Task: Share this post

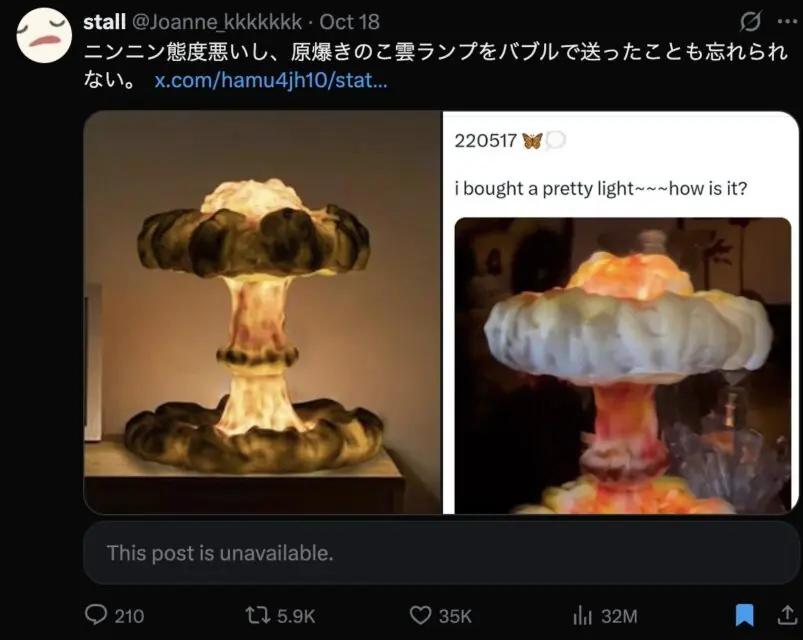Action: [785, 614]
